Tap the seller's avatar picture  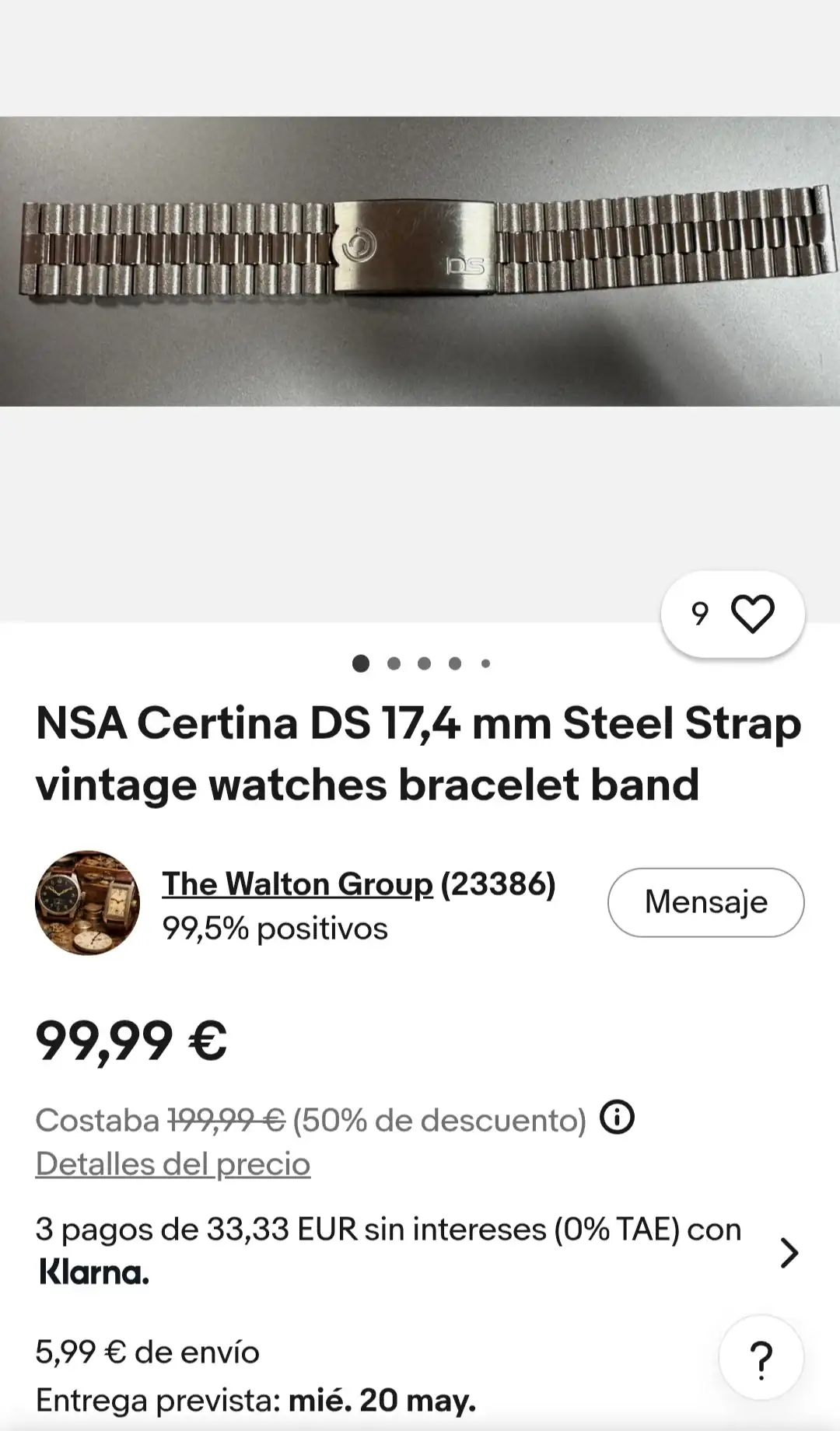pyautogui.click(x=88, y=902)
